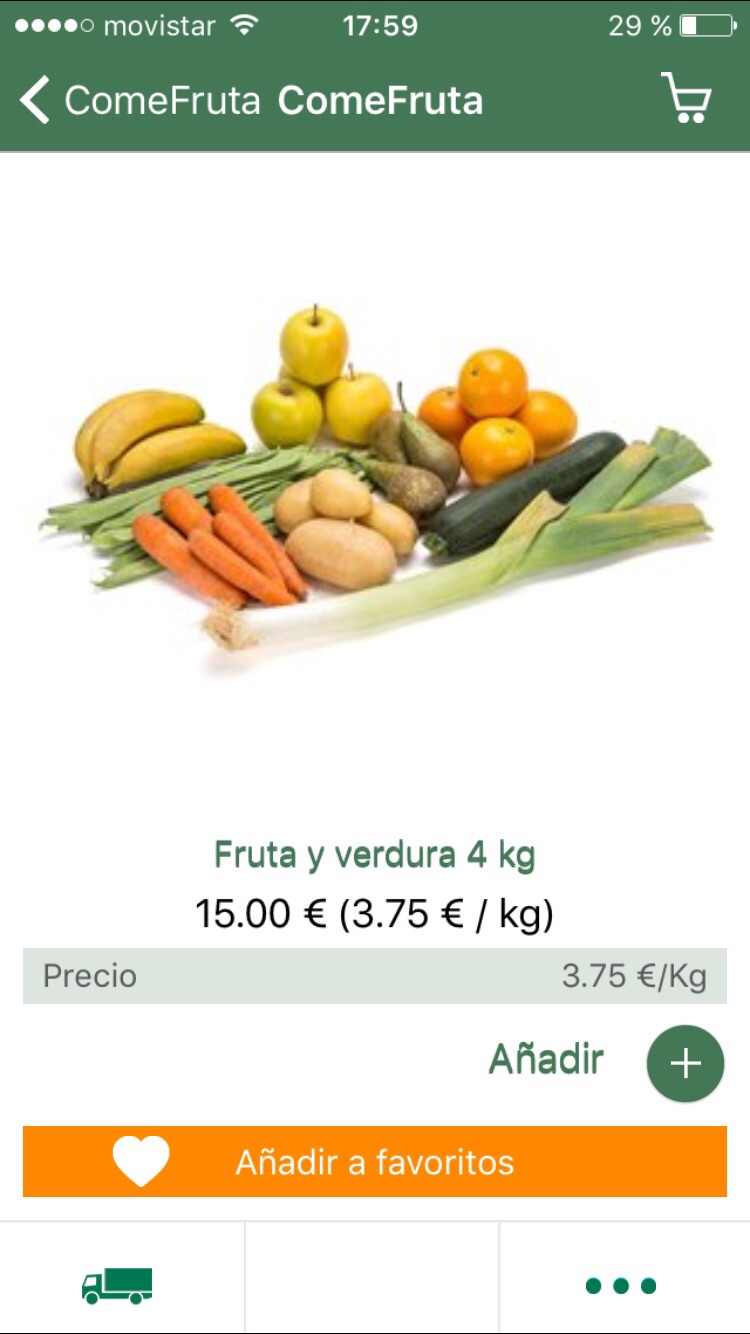Tap the product photo of fruits and vegetables
This screenshot has width=750, height=1334.
(375, 480)
